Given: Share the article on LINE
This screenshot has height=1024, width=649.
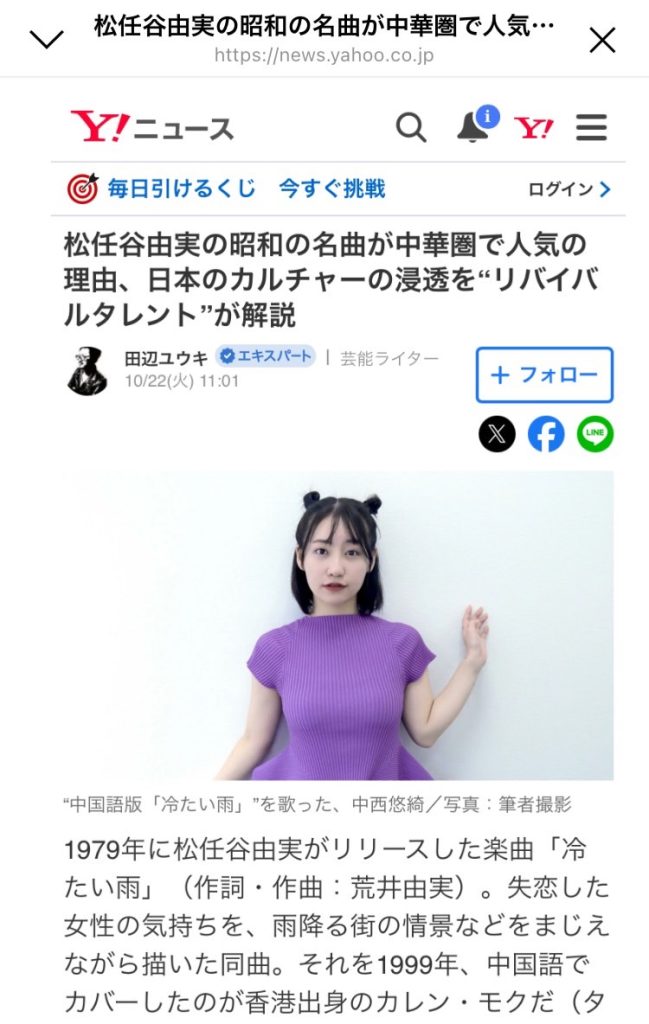Looking at the screenshot, I should 595,434.
